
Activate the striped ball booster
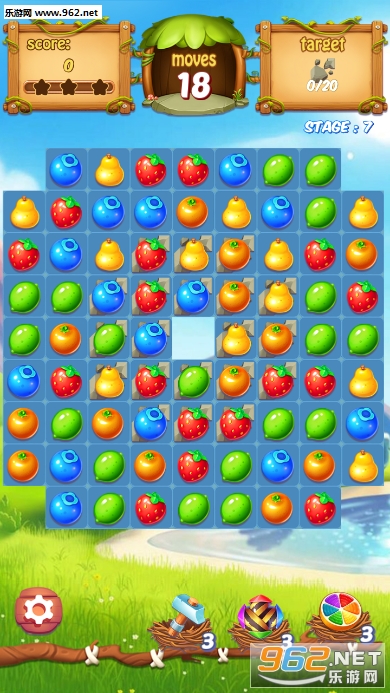pos(260,616)
